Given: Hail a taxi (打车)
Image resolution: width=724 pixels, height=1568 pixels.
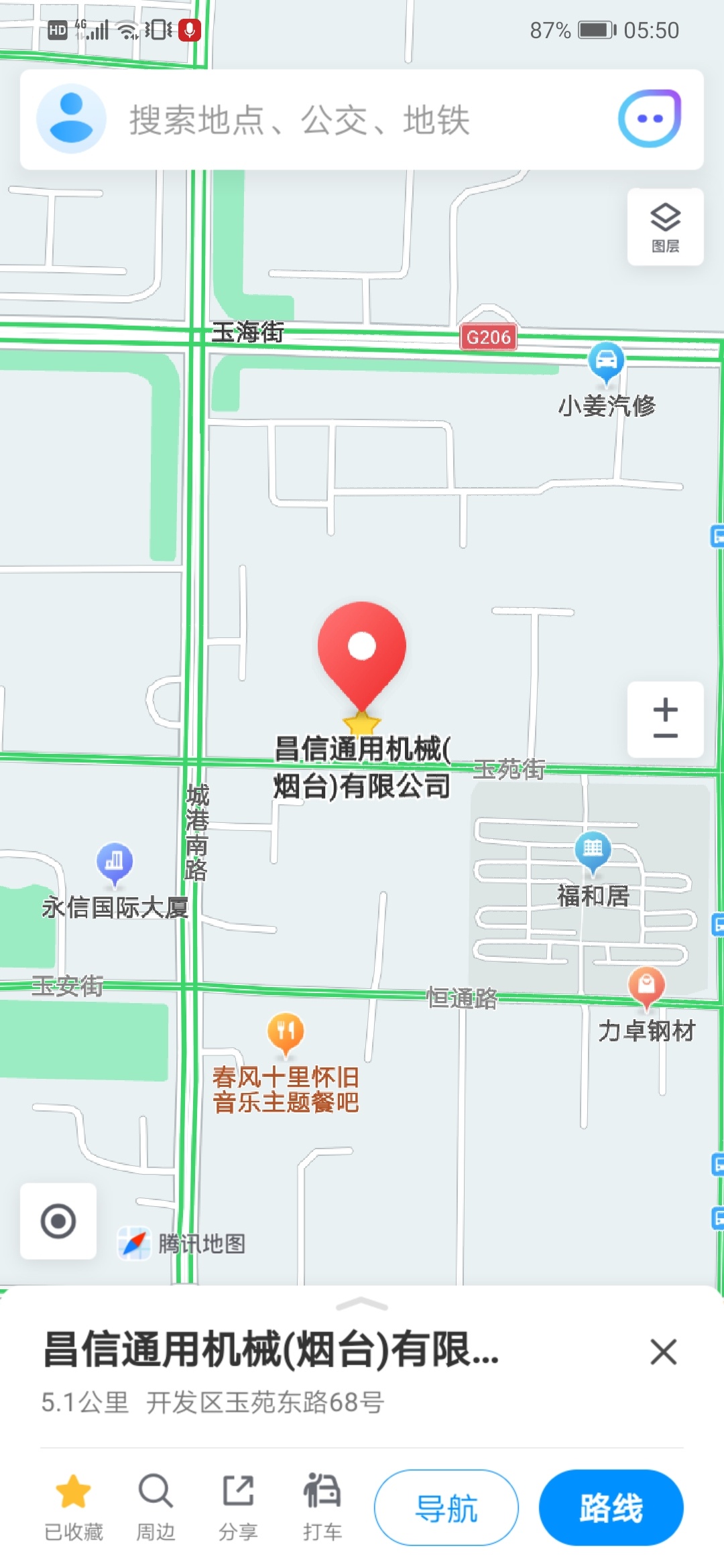Looking at the screenshot, I should tap(322, 1506).
